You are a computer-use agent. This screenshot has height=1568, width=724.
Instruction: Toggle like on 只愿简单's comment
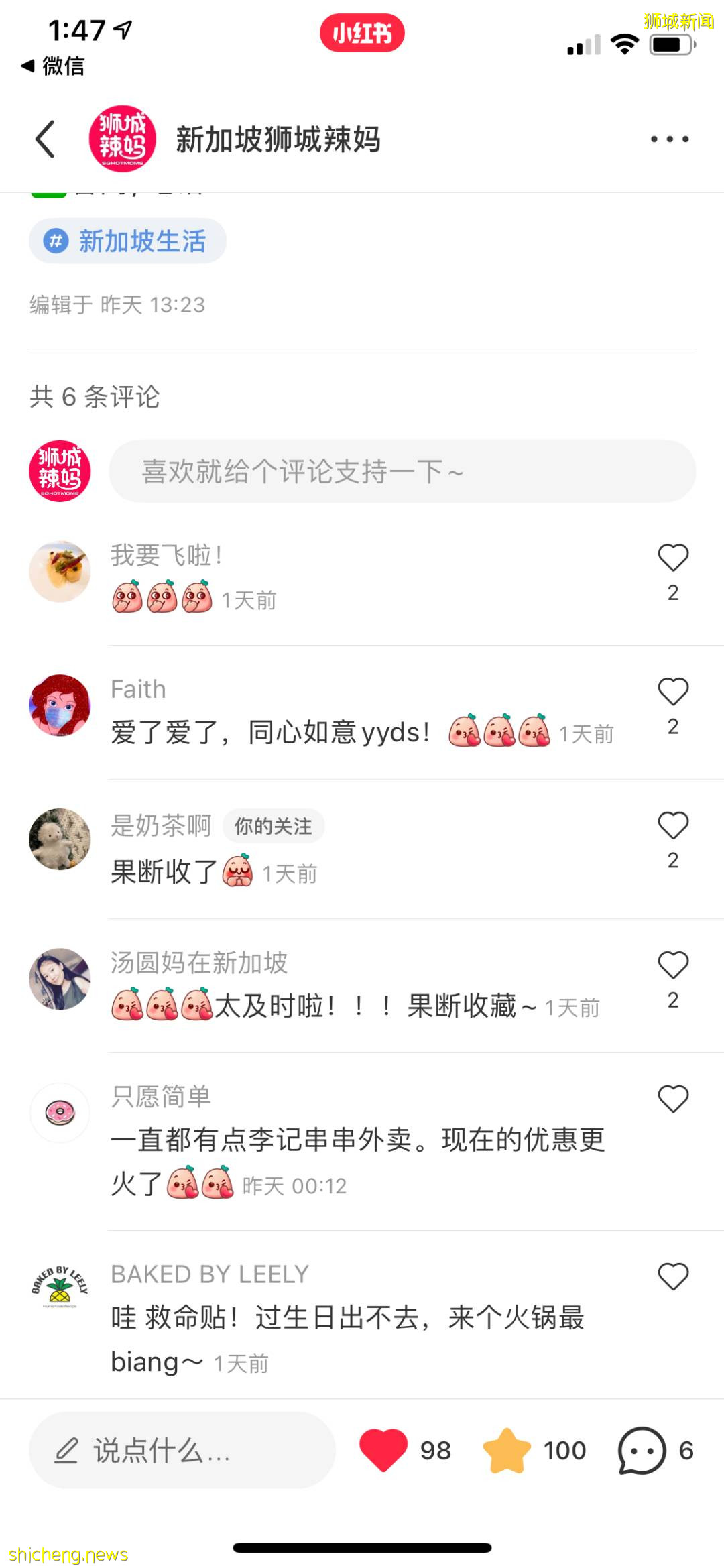672,1099
